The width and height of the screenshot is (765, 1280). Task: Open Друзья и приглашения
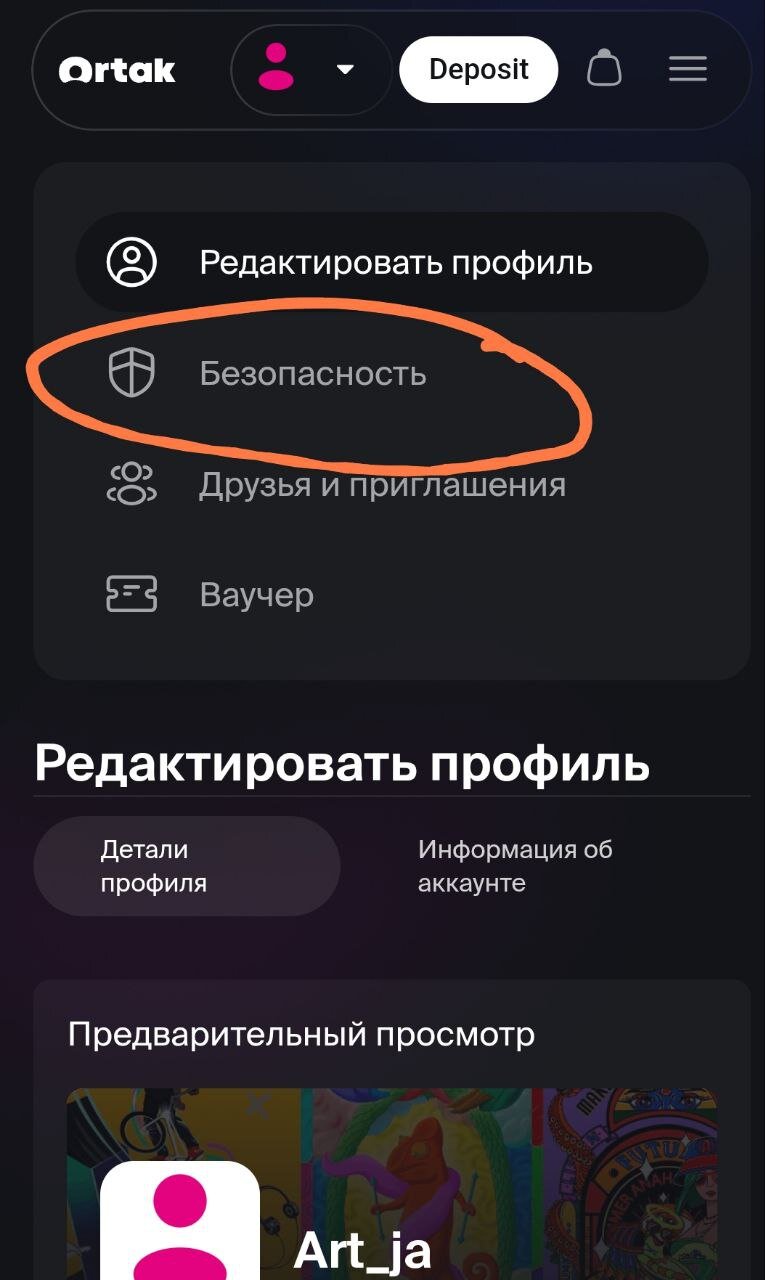tap(380, 485)
